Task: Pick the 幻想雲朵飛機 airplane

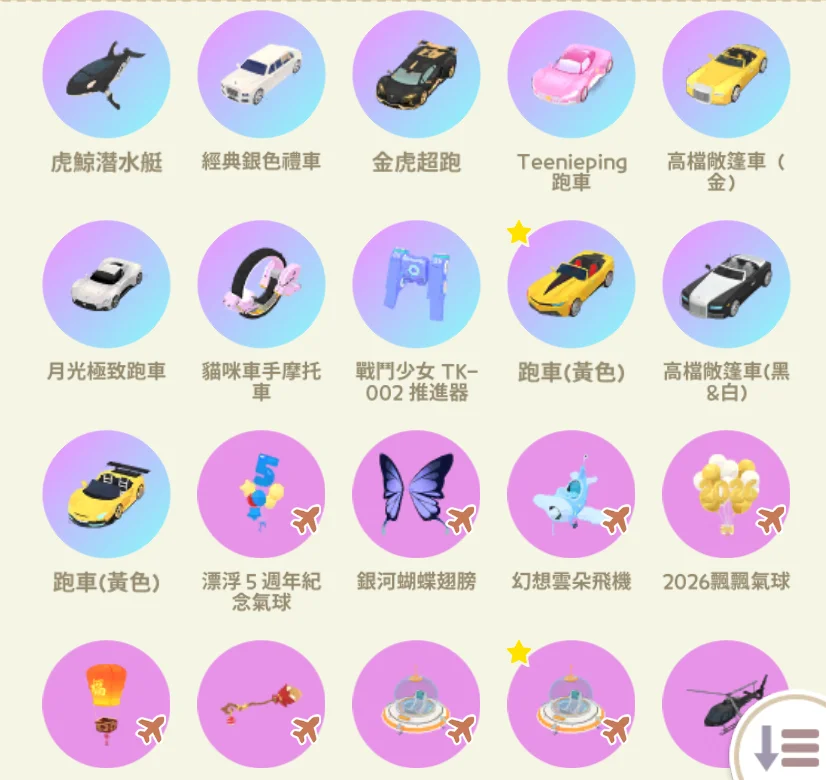Action: click(571, 494)
